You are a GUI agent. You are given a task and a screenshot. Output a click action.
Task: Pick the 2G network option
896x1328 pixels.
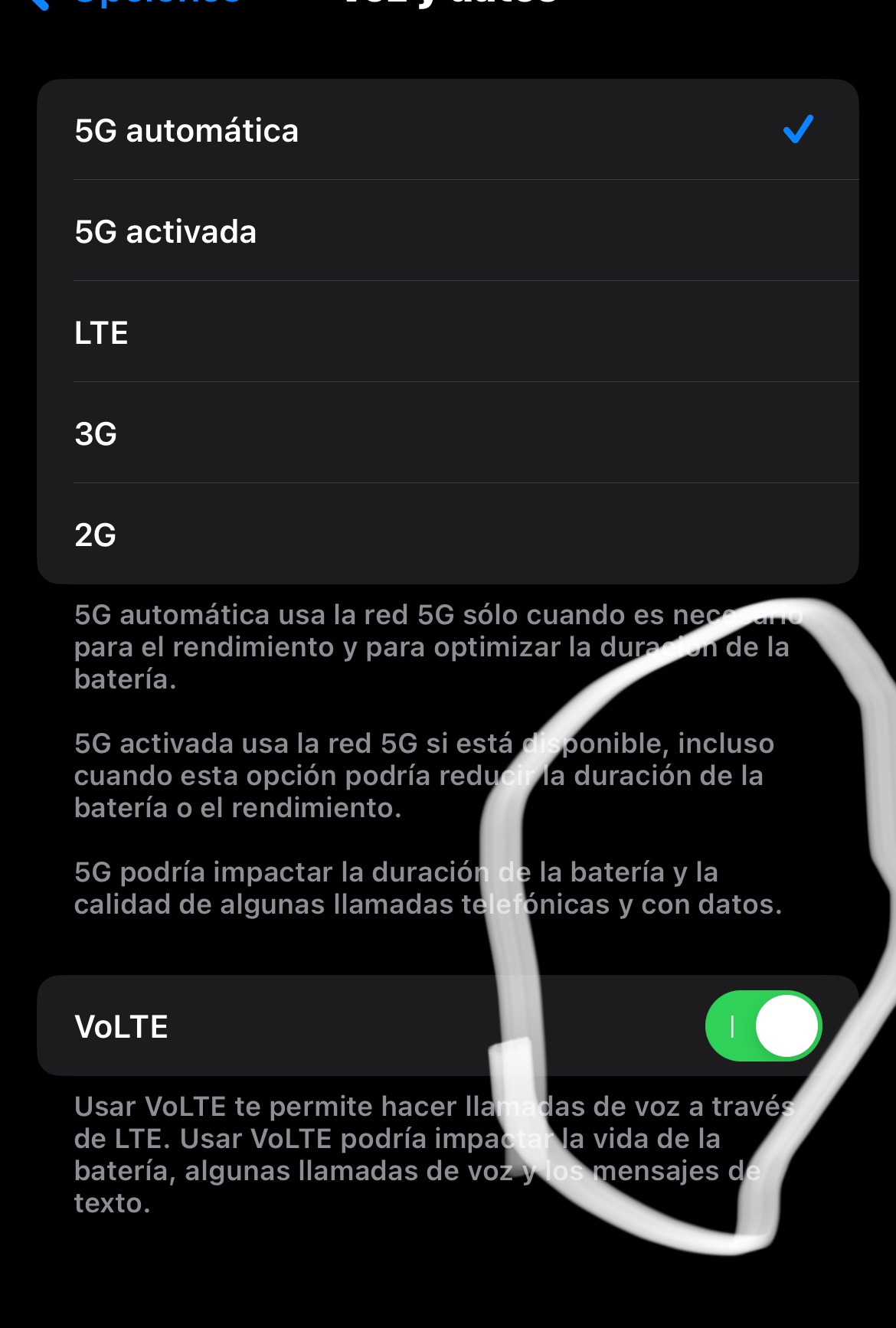pyautogui.click(x=447, y=535)
